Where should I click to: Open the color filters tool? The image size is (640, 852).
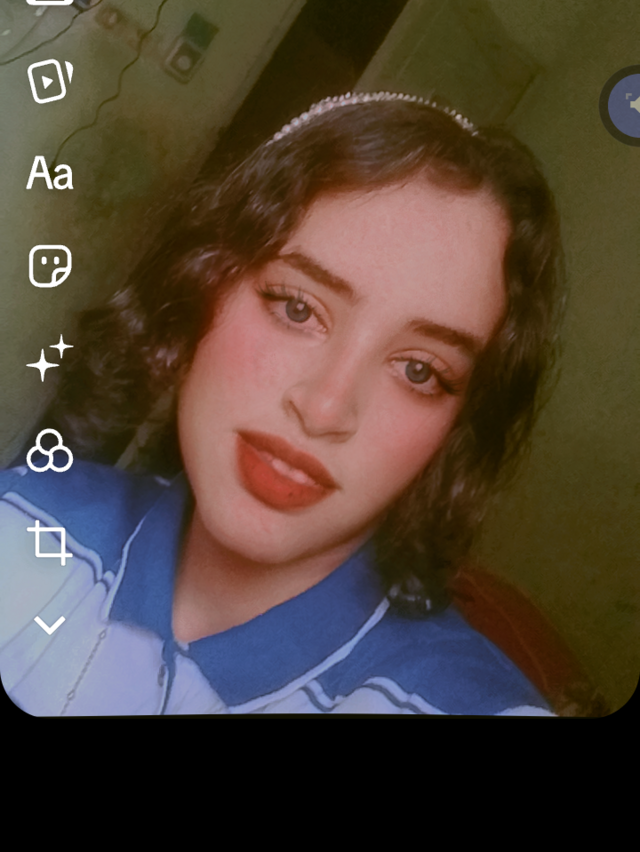(x=50, y=451)
